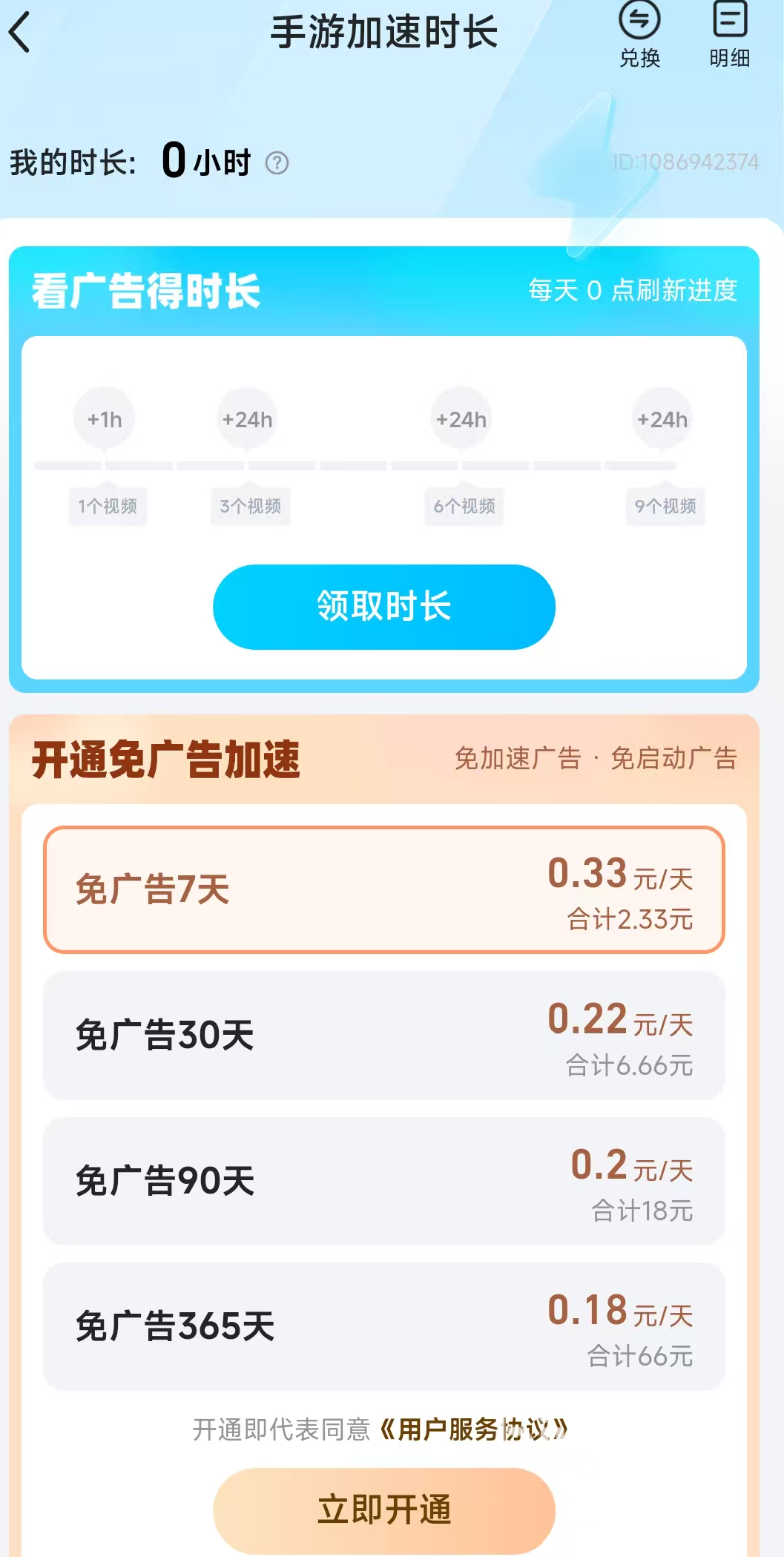
Task: Open the 明细 details page
Action: click(729, 35)
